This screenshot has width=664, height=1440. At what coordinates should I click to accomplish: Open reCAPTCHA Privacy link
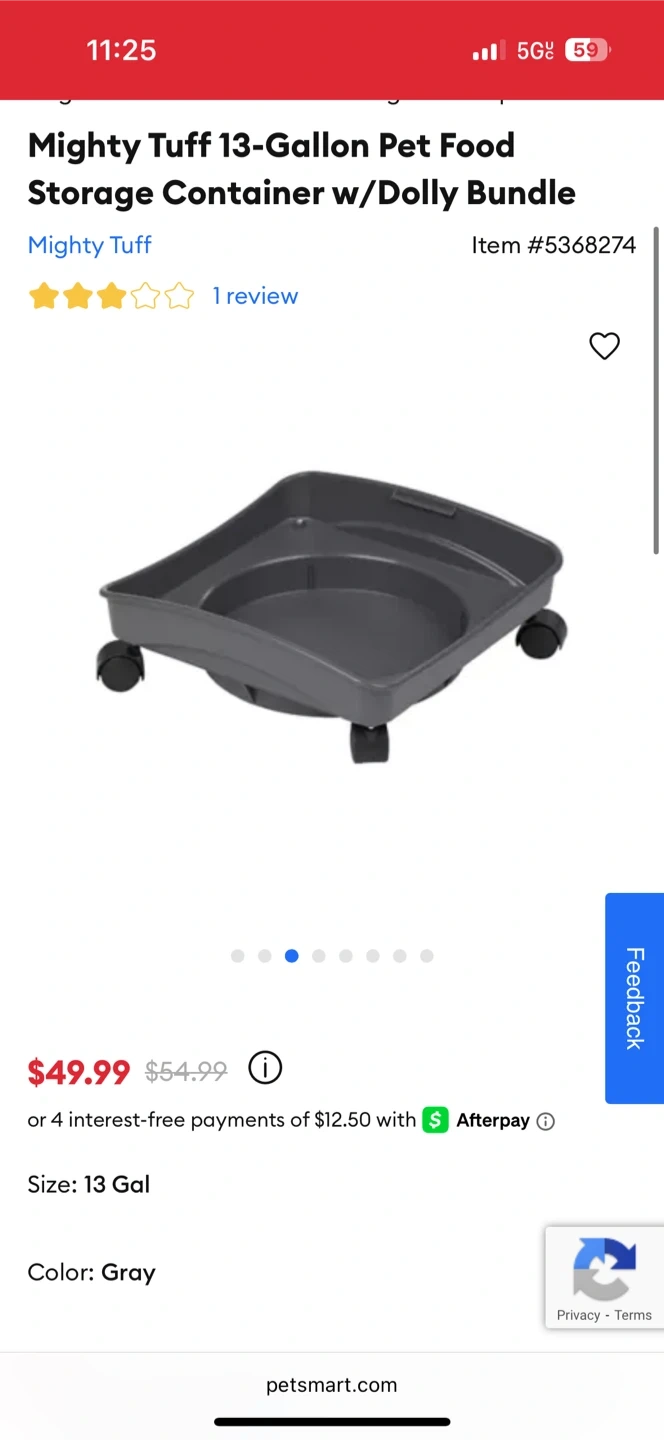point(578,1315)
